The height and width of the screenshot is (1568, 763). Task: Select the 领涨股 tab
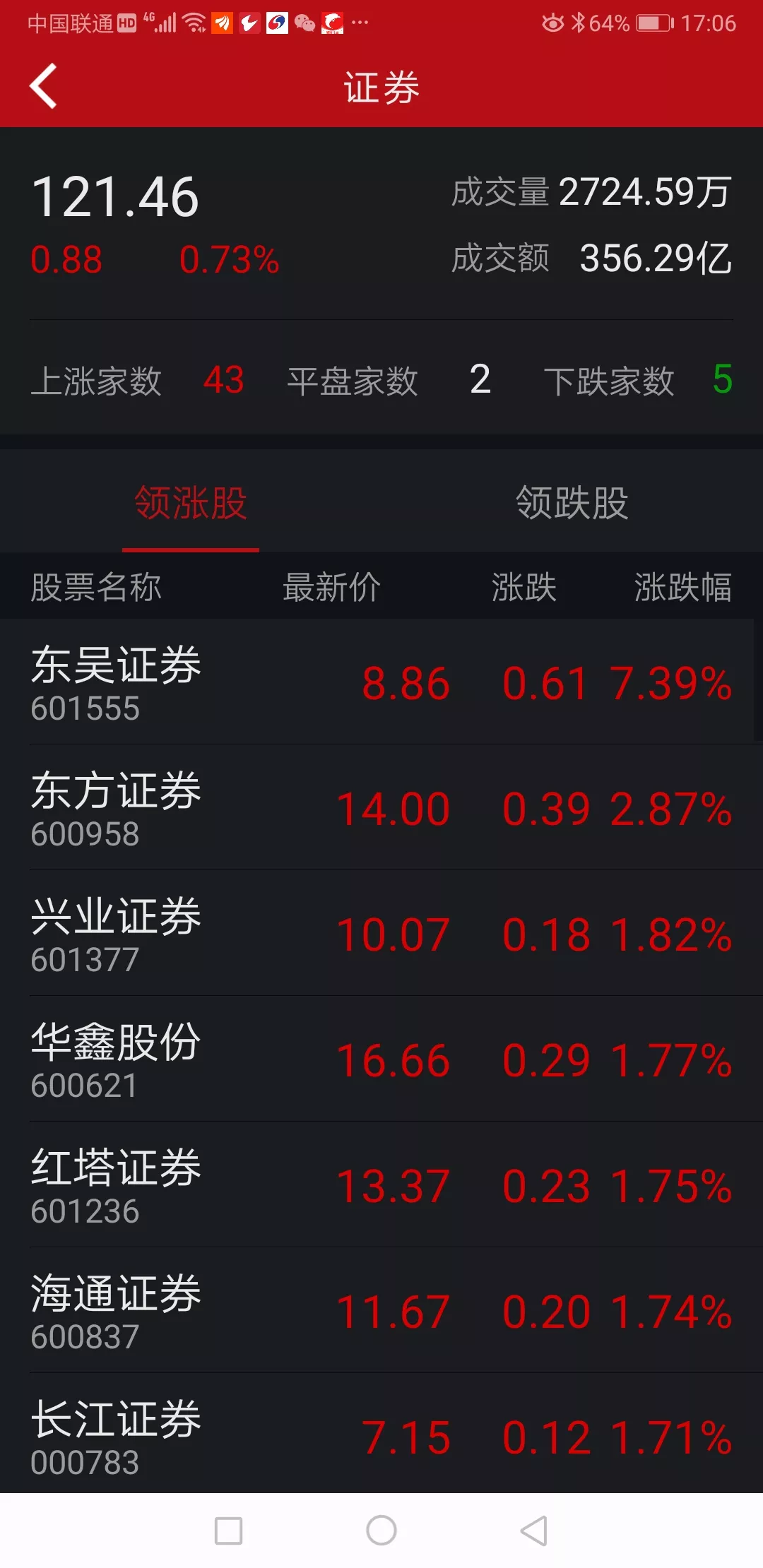tap(191, 502)
